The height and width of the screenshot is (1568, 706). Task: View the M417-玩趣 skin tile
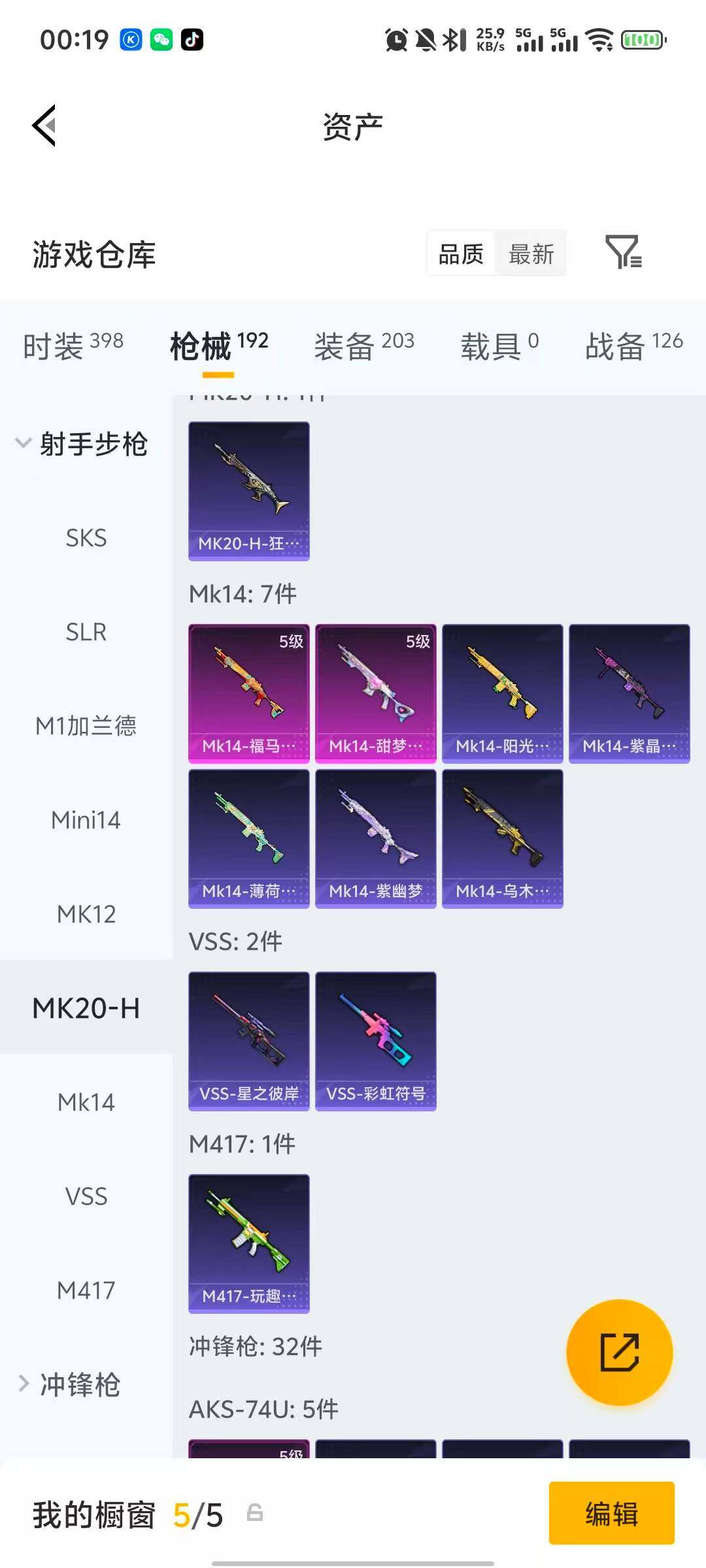click(x=248, y=1243)
